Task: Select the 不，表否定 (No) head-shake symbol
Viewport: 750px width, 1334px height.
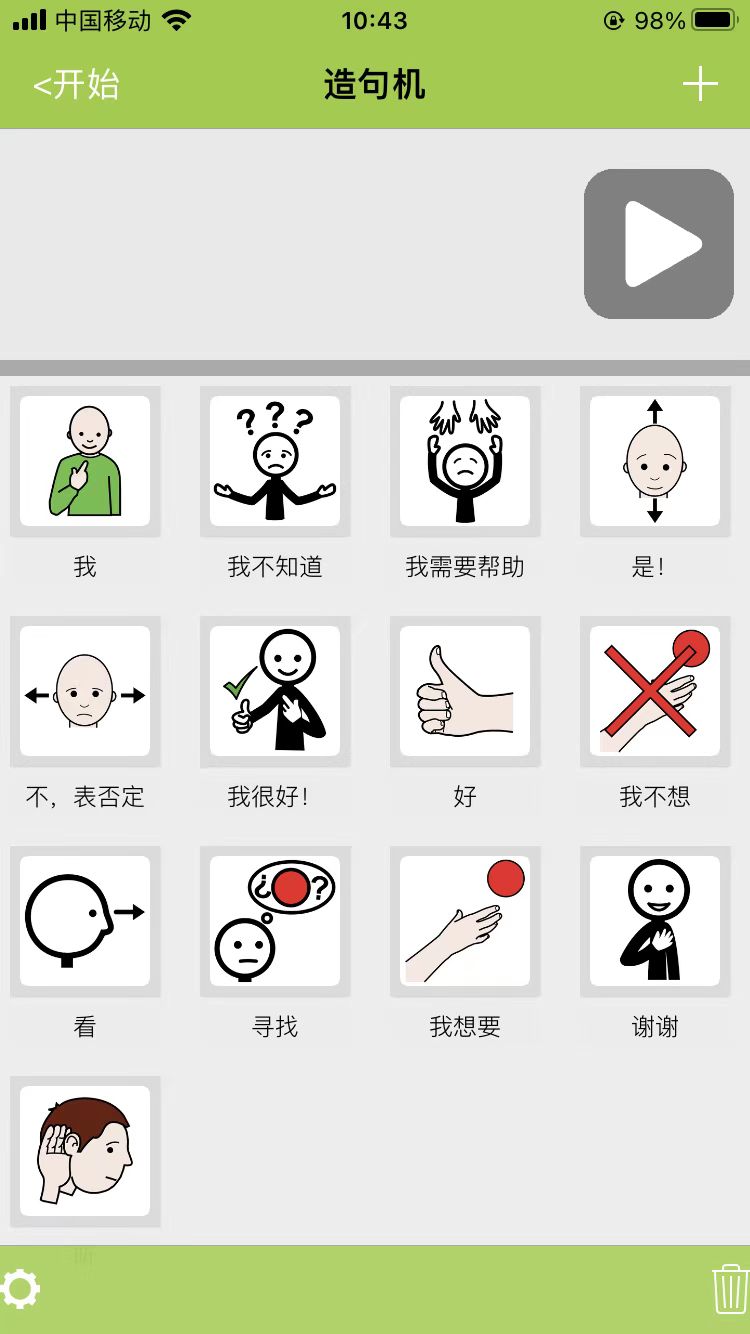Action: (85, 692)
